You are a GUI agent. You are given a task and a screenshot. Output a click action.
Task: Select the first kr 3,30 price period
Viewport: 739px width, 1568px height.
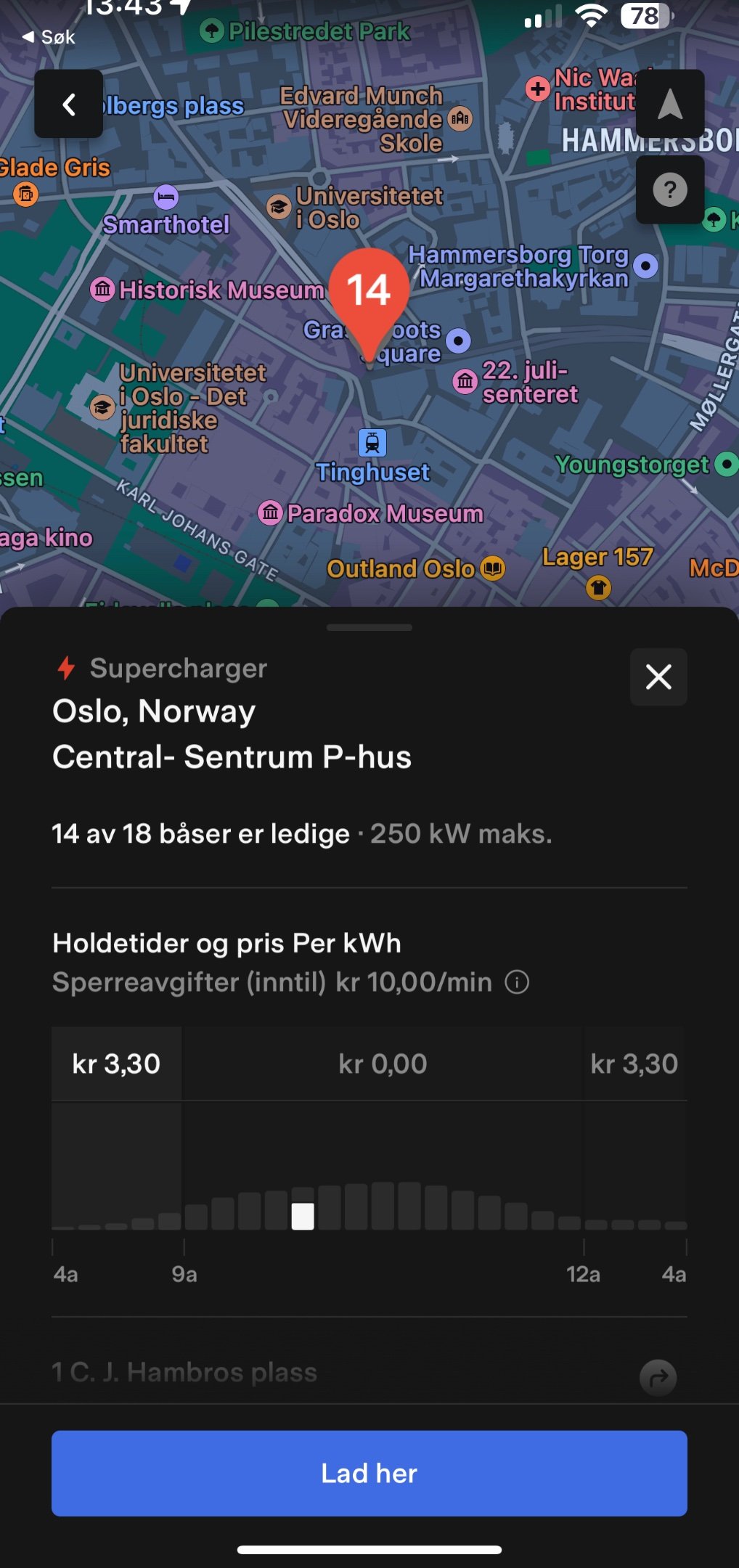tap(116, 1063)
